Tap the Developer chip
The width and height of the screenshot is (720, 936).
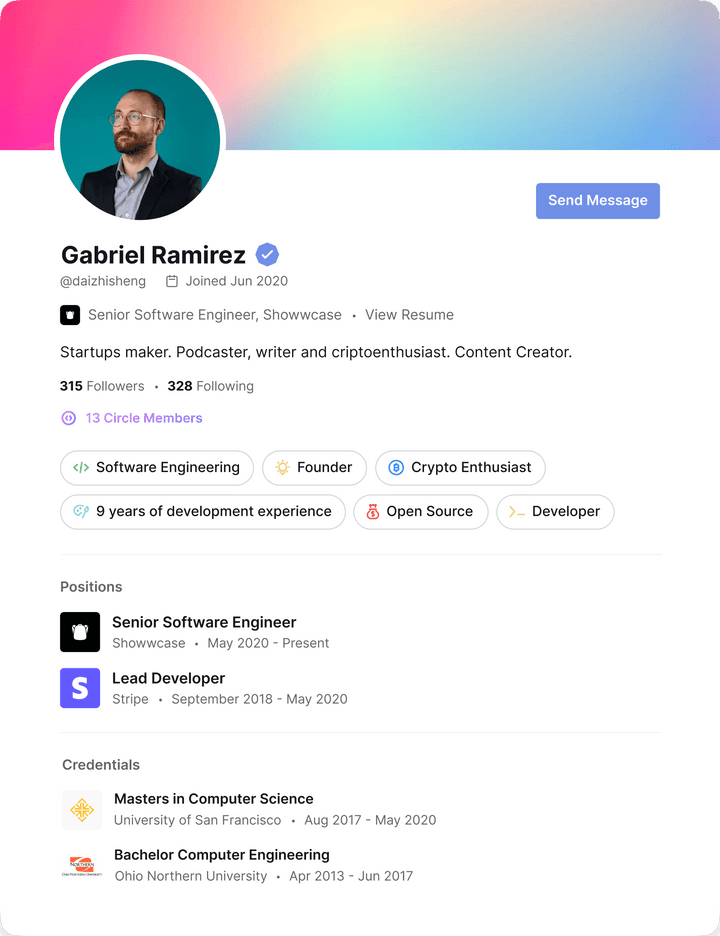[555, 511]
